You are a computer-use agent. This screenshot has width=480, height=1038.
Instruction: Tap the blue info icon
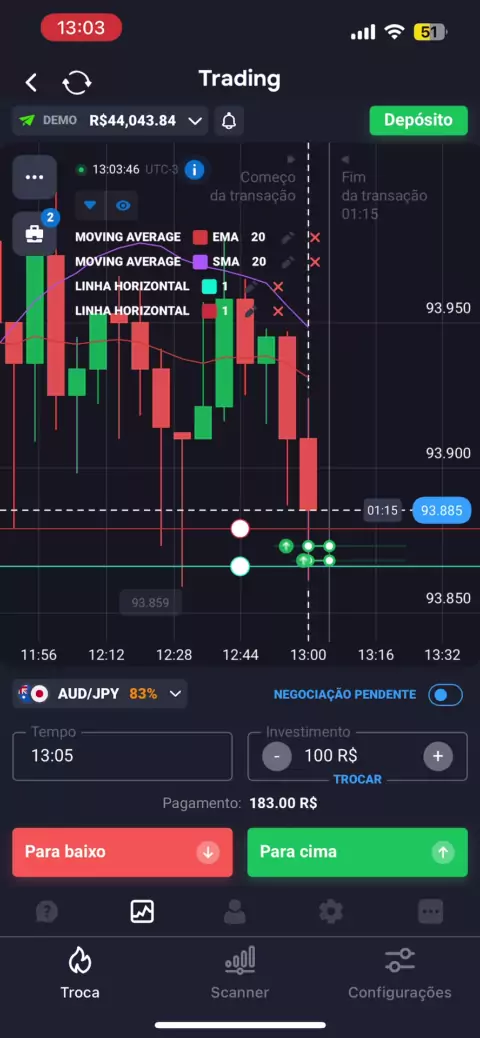[x=194, y=169]
